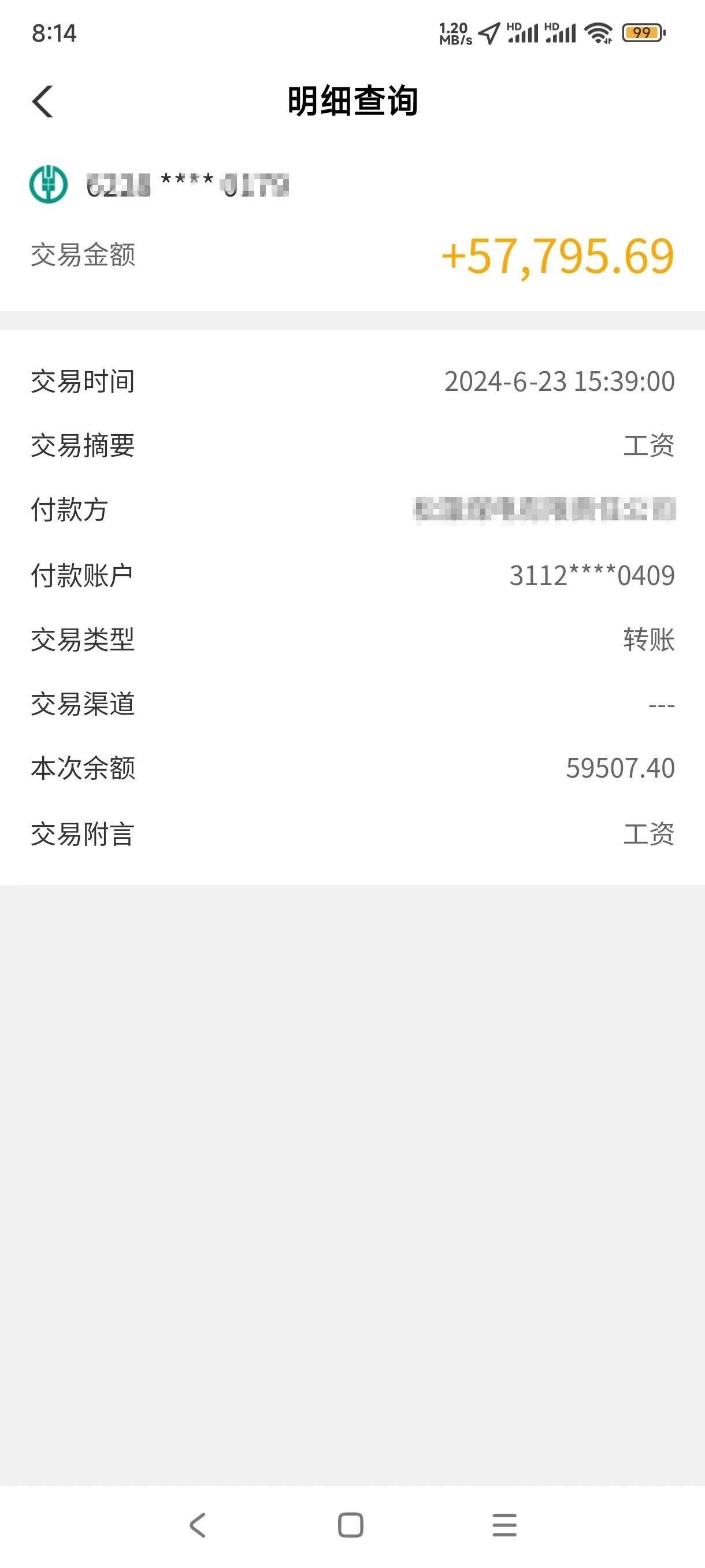Screen dimensions: 705x1568
Task: Open the recent apps menu button
Action: point(504,1525)
